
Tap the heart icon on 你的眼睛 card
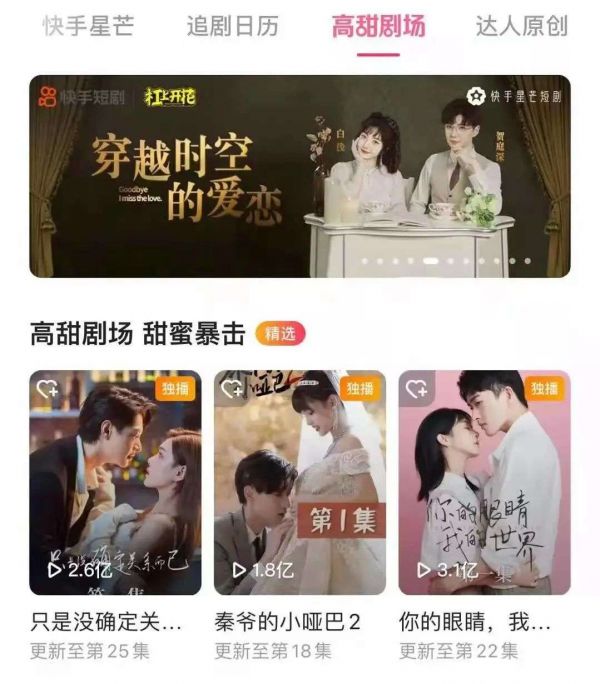[417, 389]
